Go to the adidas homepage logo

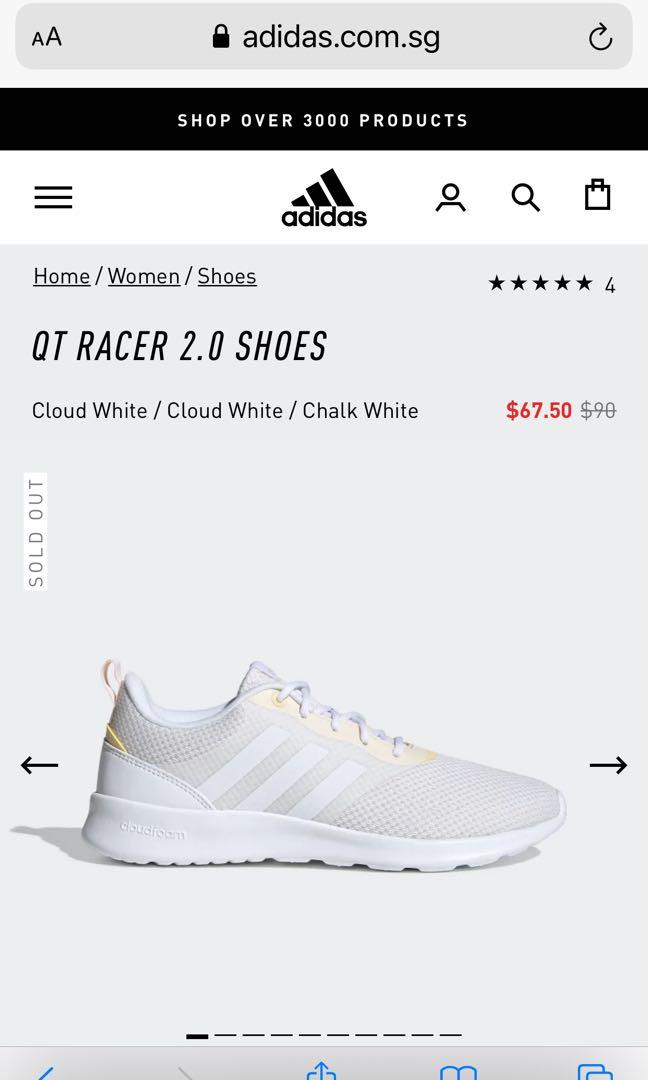[324, 198]
